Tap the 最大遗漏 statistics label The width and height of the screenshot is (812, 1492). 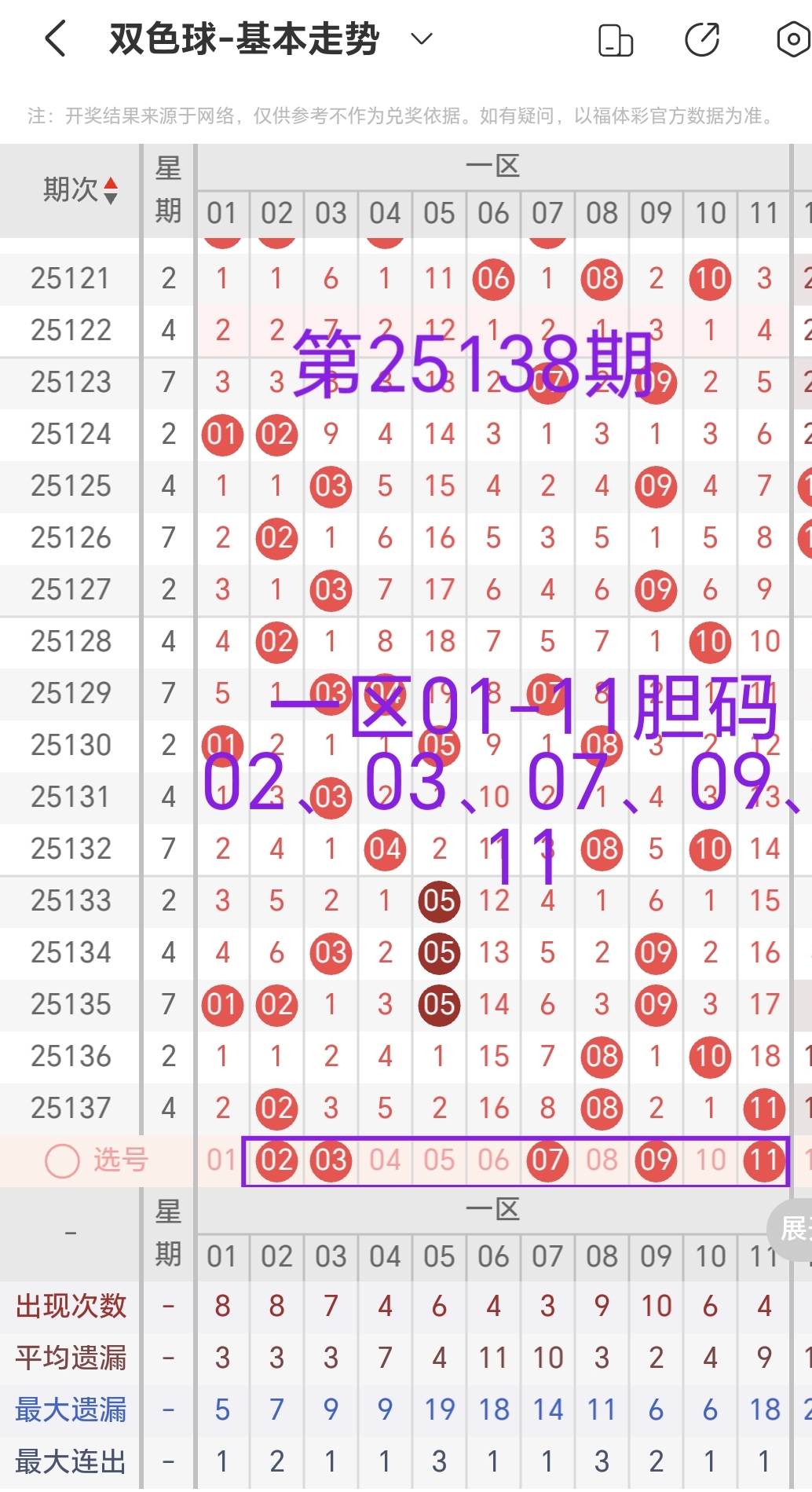pyautogui.click(x=71, y=1408)
